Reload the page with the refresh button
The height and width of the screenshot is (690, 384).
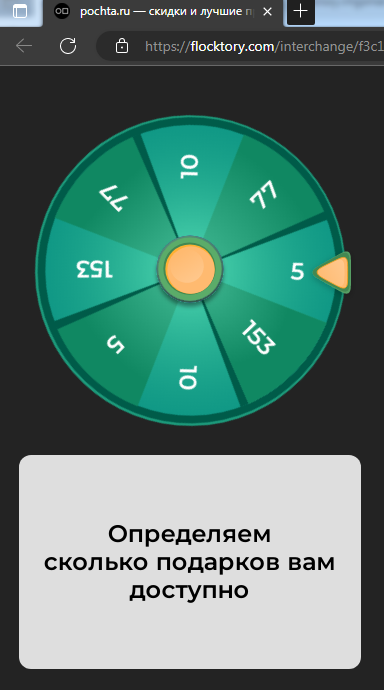coord(68,46)
